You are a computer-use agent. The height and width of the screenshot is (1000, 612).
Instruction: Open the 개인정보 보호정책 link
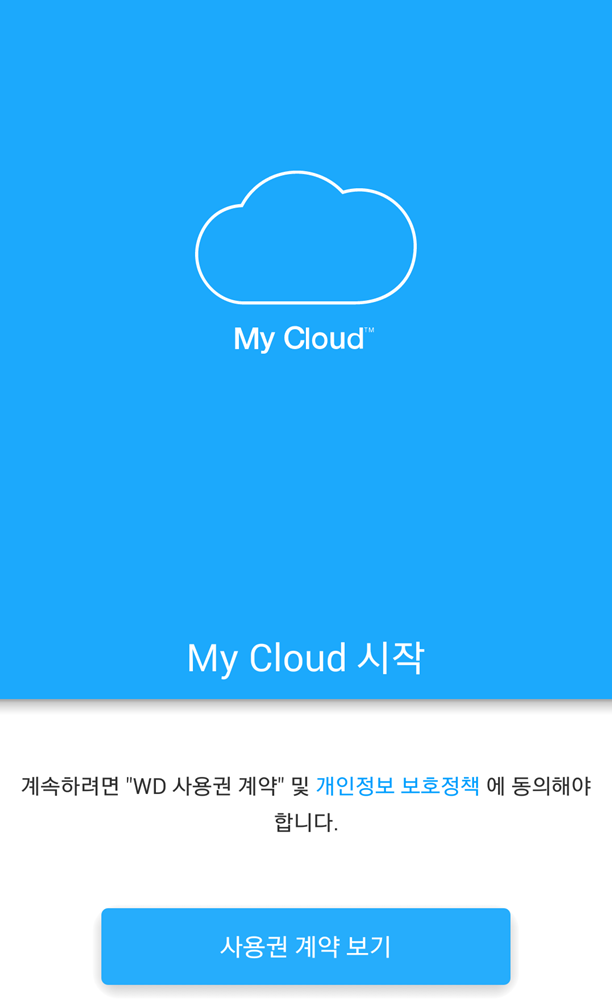[397, 785]
